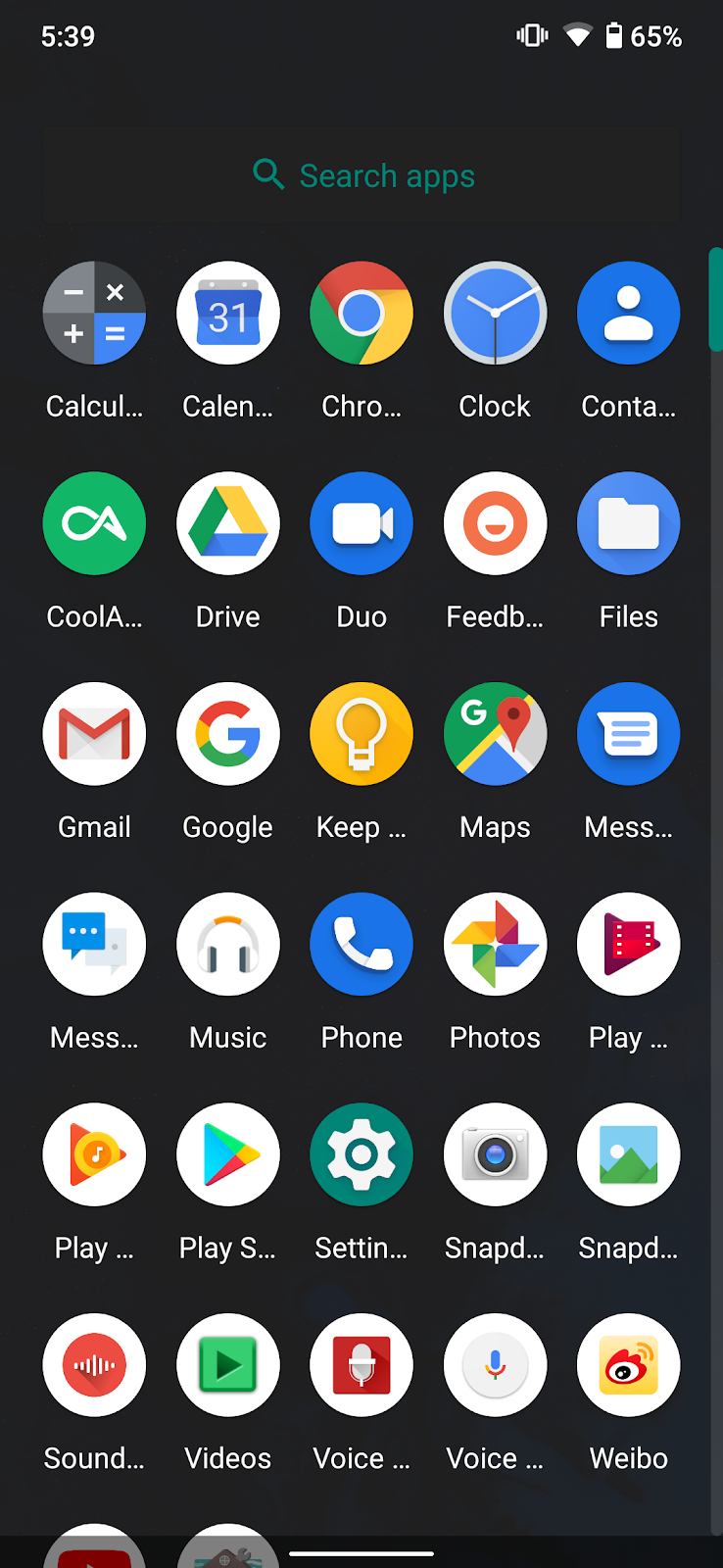Open the Search apps field
Viewport: 723px width, 1568px height.
tap(362, 176)
